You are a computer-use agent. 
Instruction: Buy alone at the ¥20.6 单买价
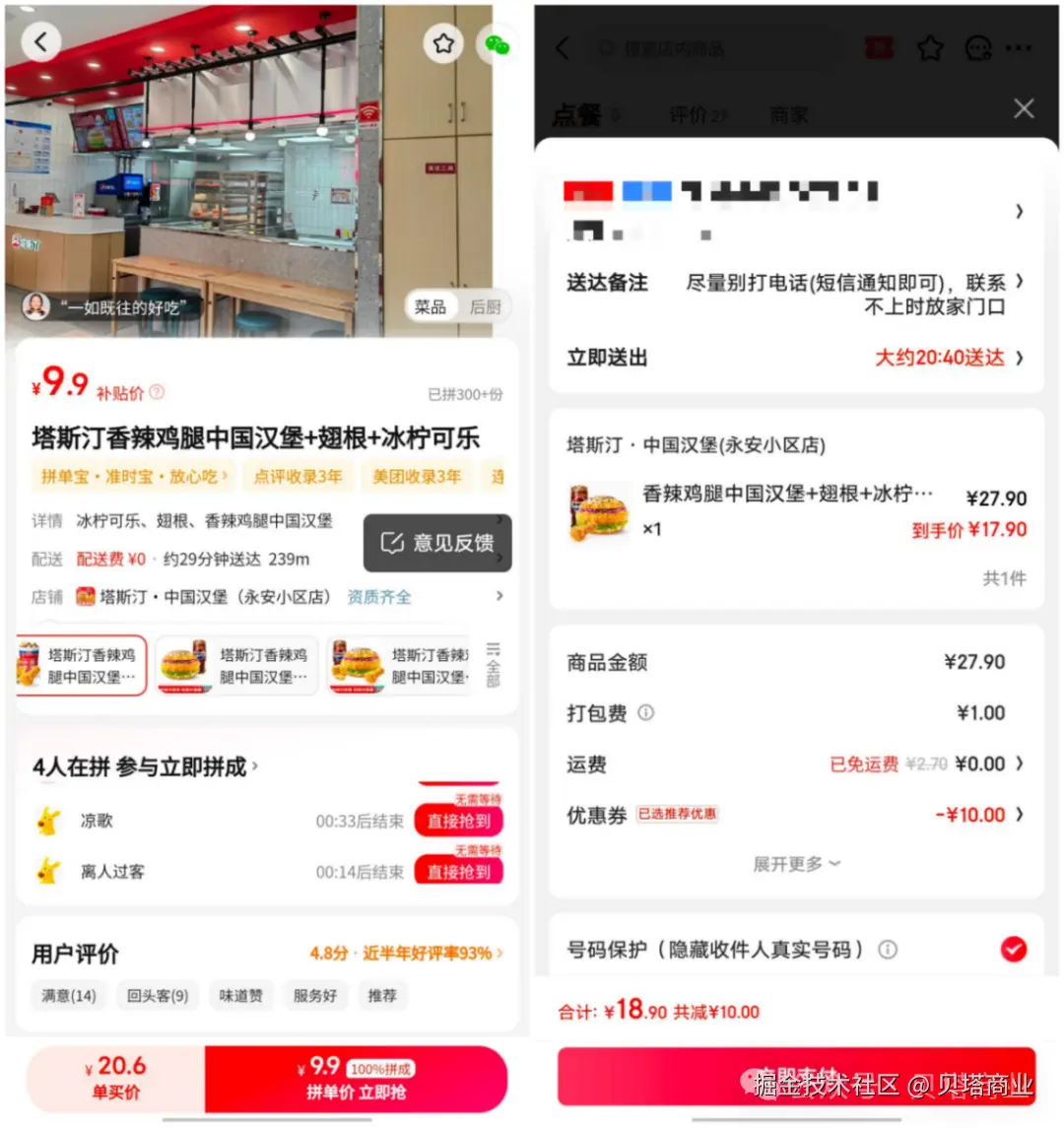(116, 1077)
